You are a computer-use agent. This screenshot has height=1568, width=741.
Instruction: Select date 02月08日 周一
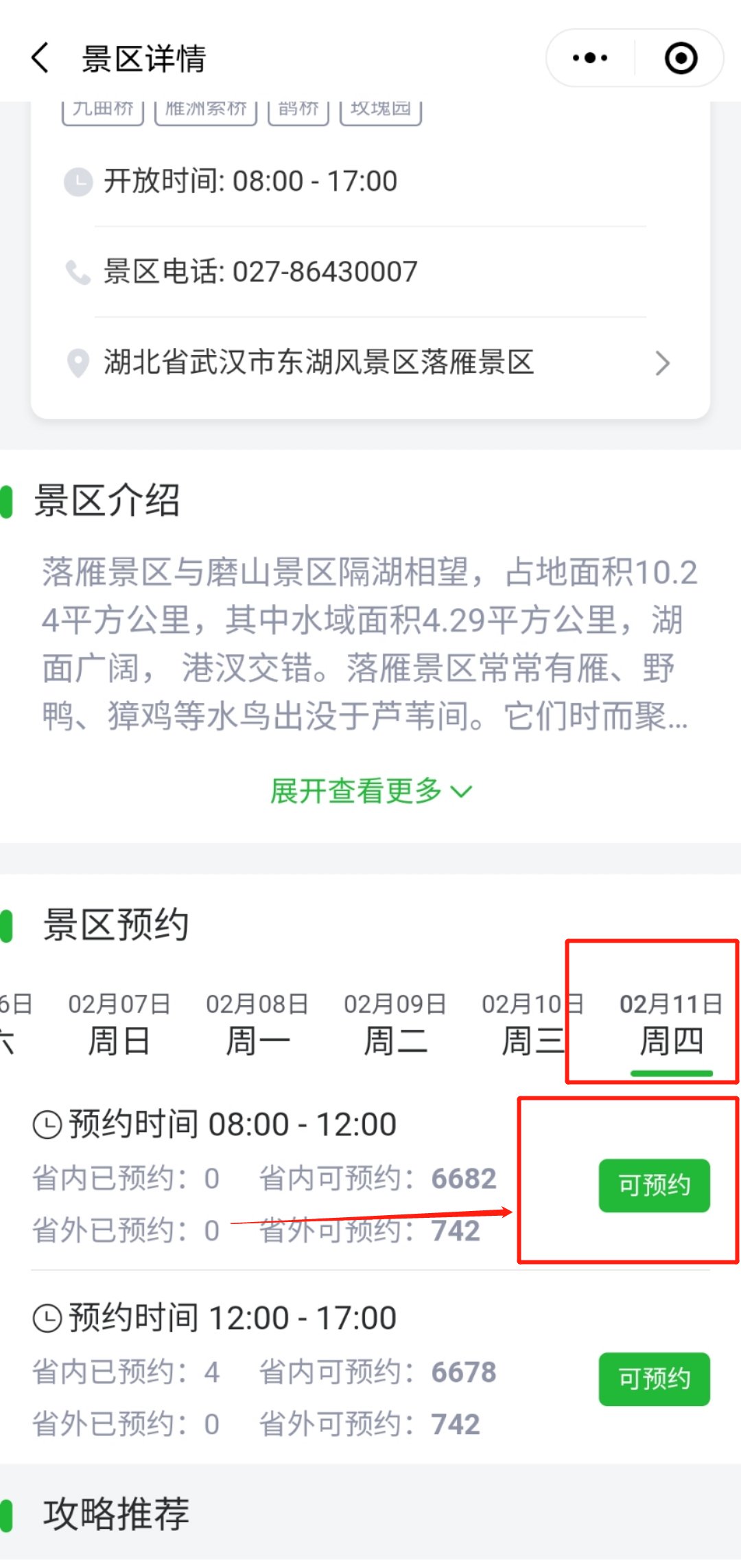click(257, 1023)
